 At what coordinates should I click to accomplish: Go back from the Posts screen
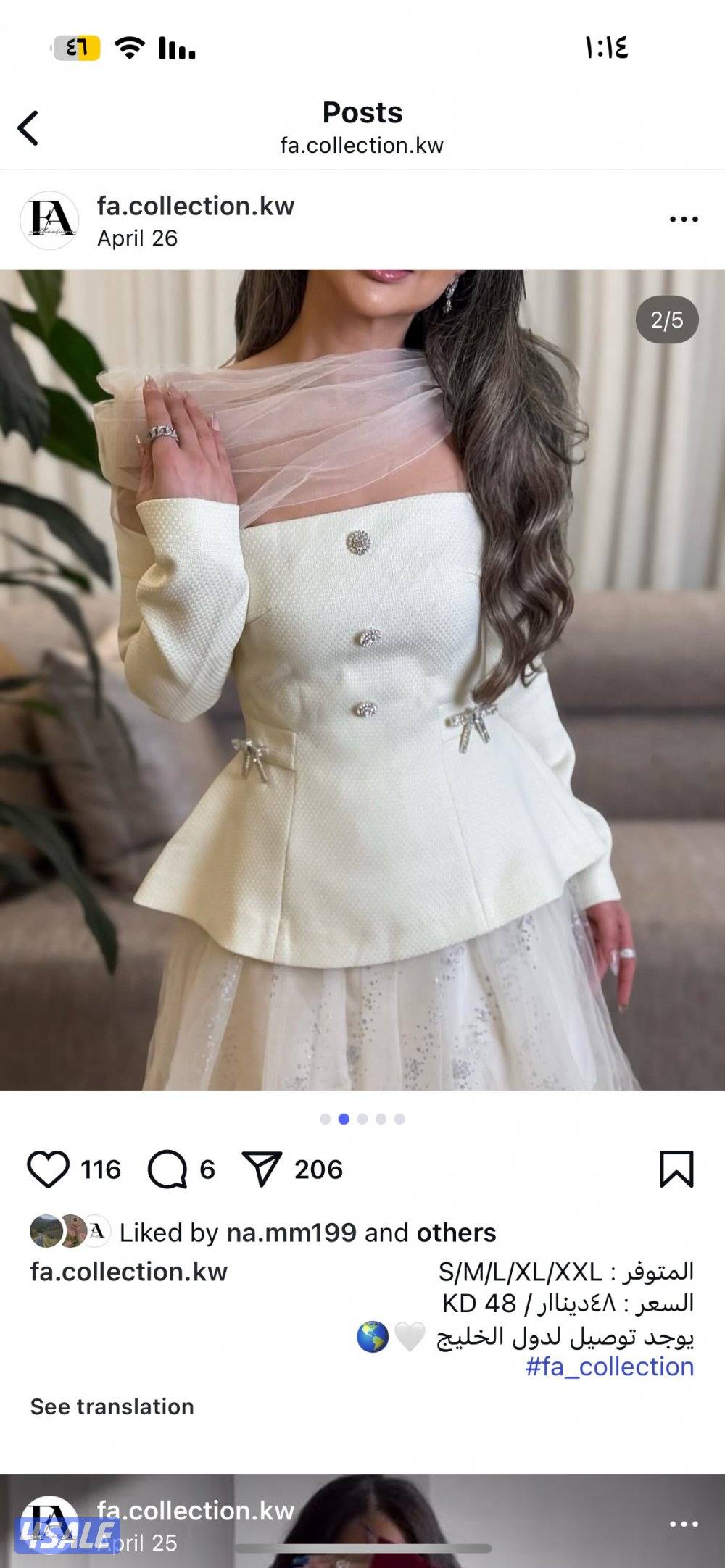pyautogui.click(x=28, y=129)
